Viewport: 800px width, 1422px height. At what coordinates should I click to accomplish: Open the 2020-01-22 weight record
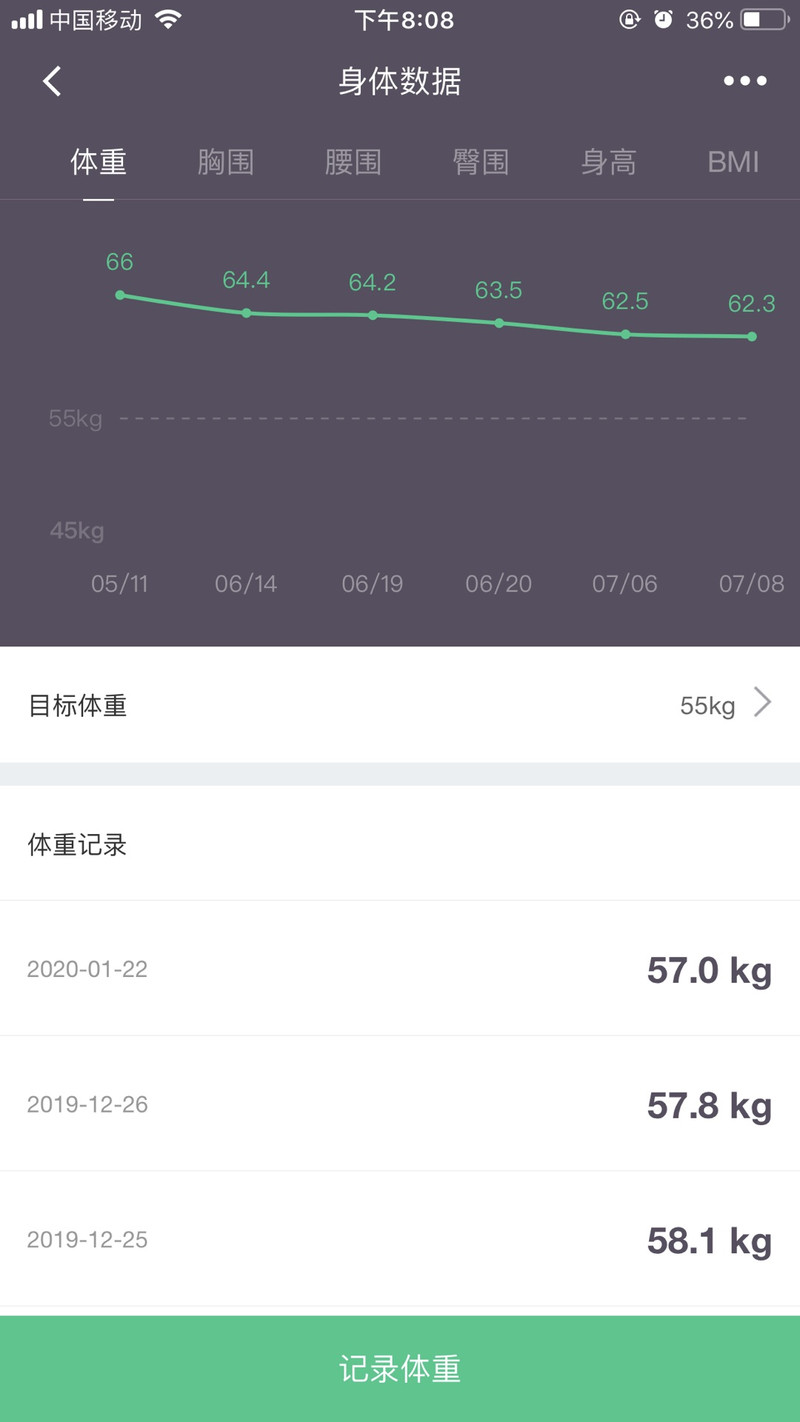400,969
